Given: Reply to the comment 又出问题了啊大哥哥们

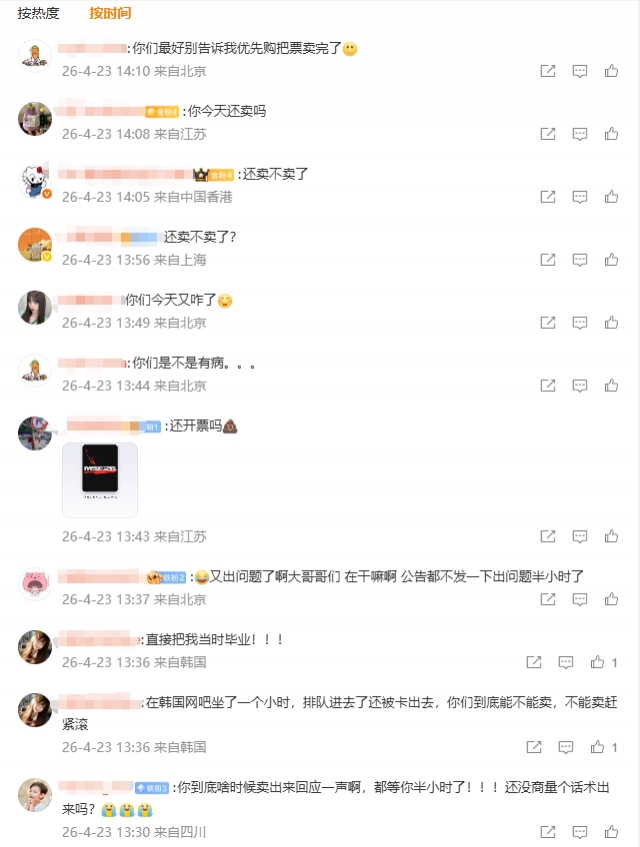Looking at the screenshot, I should pos(579,599).
